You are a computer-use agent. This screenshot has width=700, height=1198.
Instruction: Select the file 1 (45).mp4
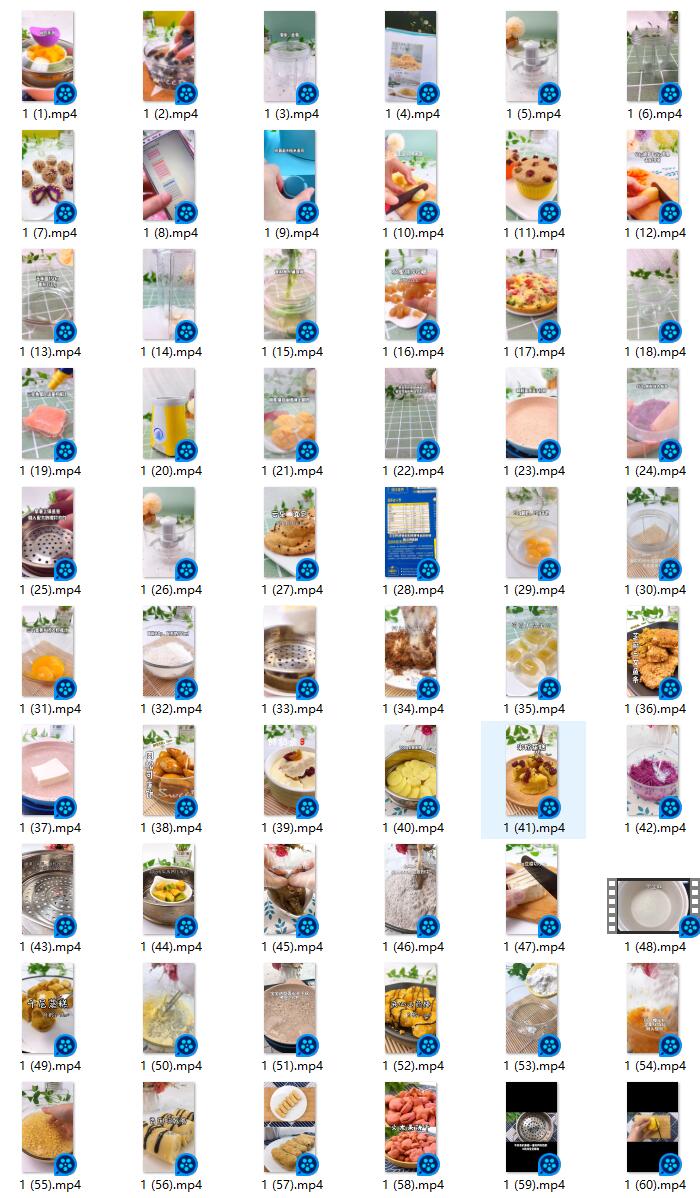pyautogui.click(x=290, y=889)
